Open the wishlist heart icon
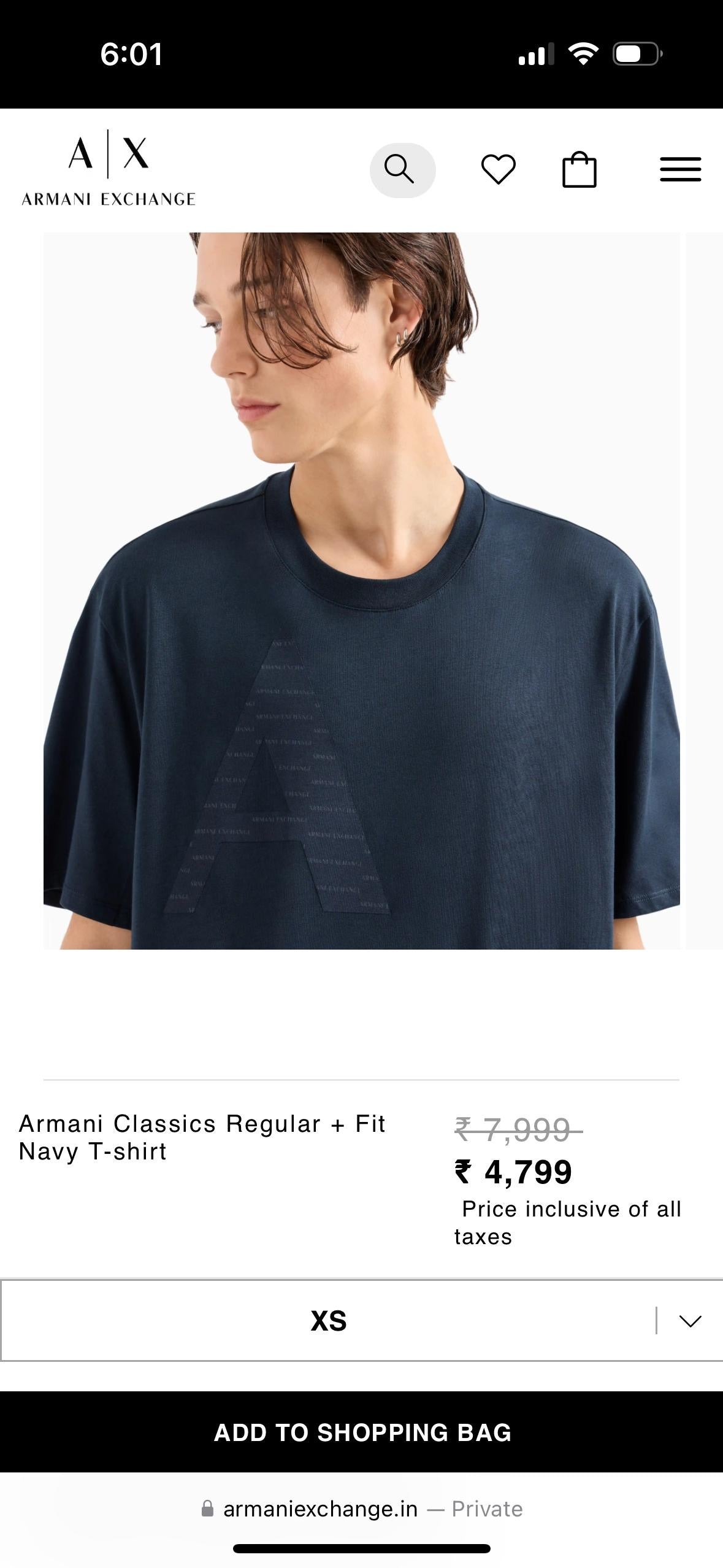This screenshot has height=1568, width=723. 498,169
